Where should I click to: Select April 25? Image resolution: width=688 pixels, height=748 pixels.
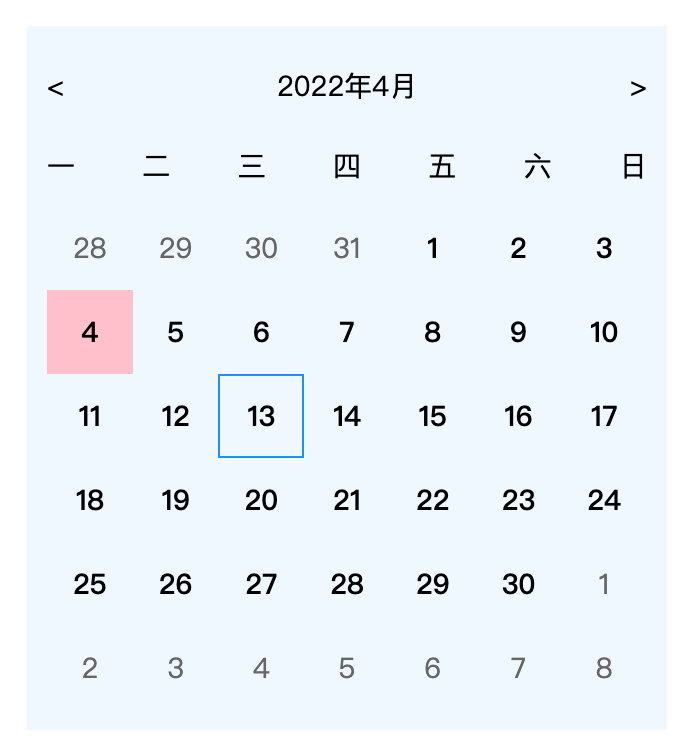coord(90,584)
